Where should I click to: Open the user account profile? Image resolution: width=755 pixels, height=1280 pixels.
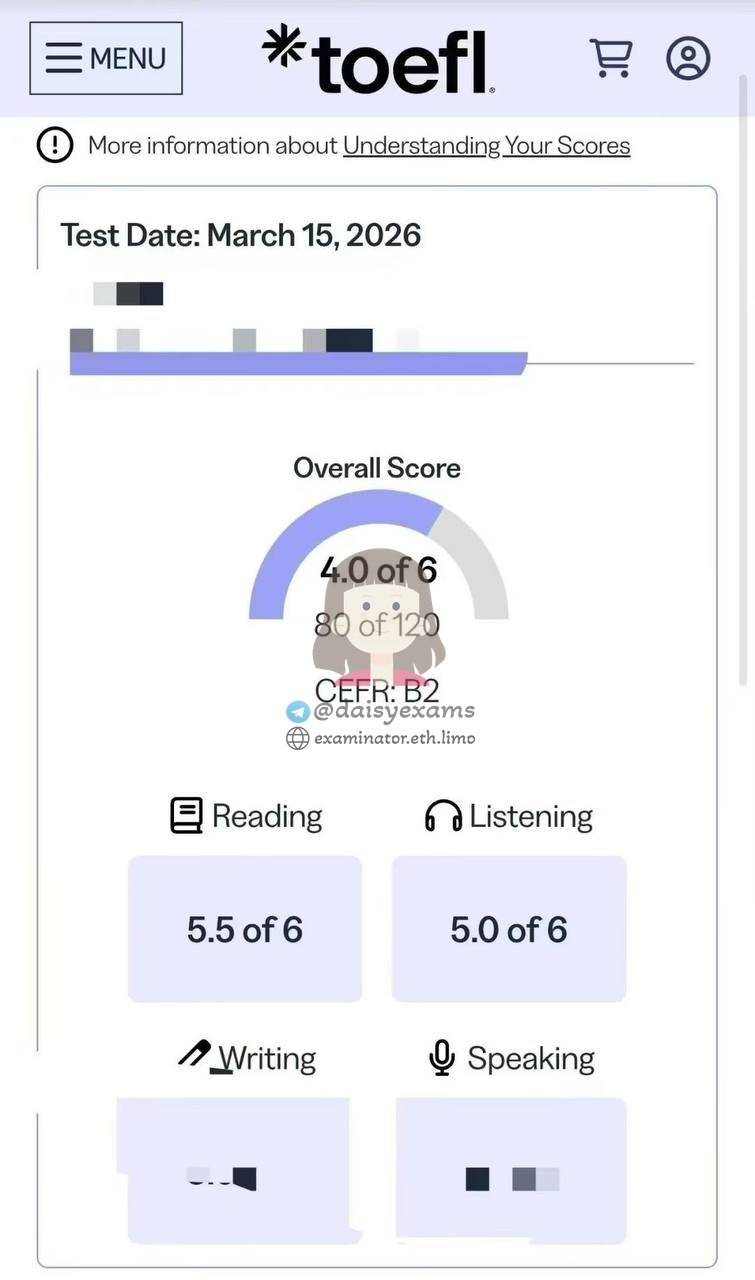click(688, 58)
